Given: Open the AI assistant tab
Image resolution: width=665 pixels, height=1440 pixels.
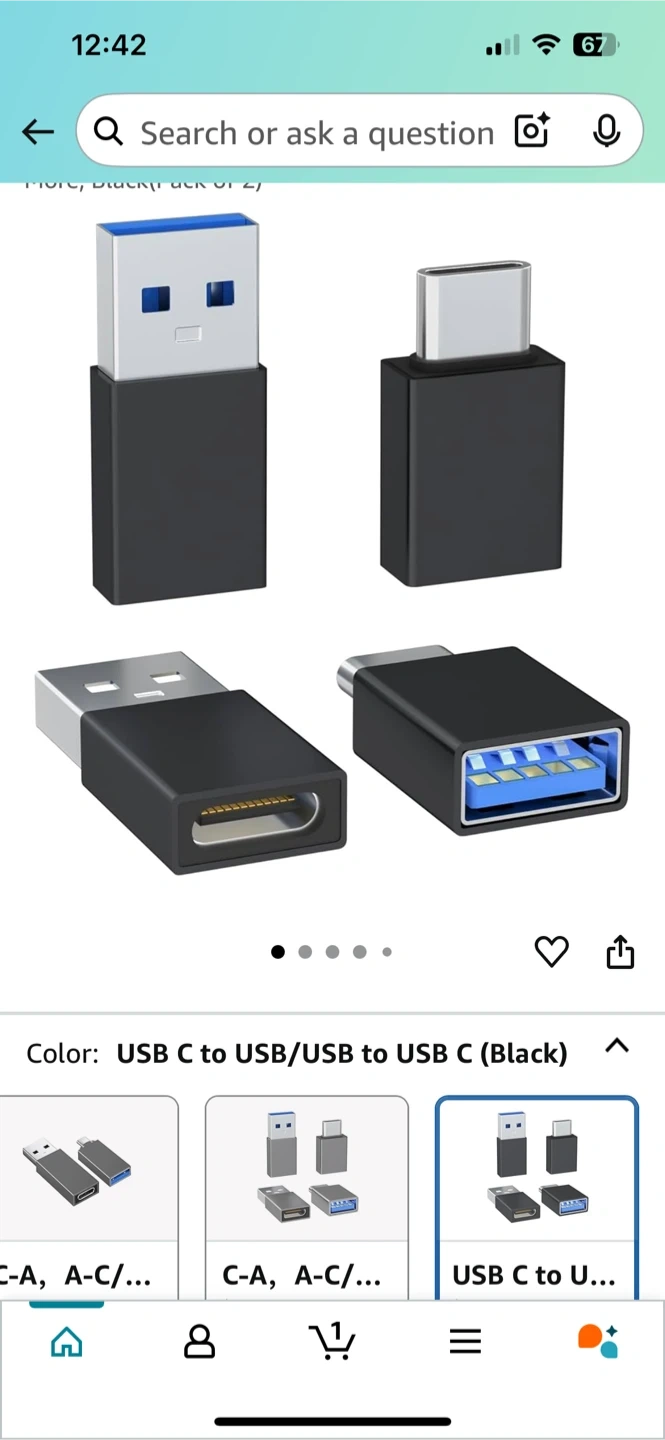Looking at the screenshot, I should click(x=598, y=1341).
